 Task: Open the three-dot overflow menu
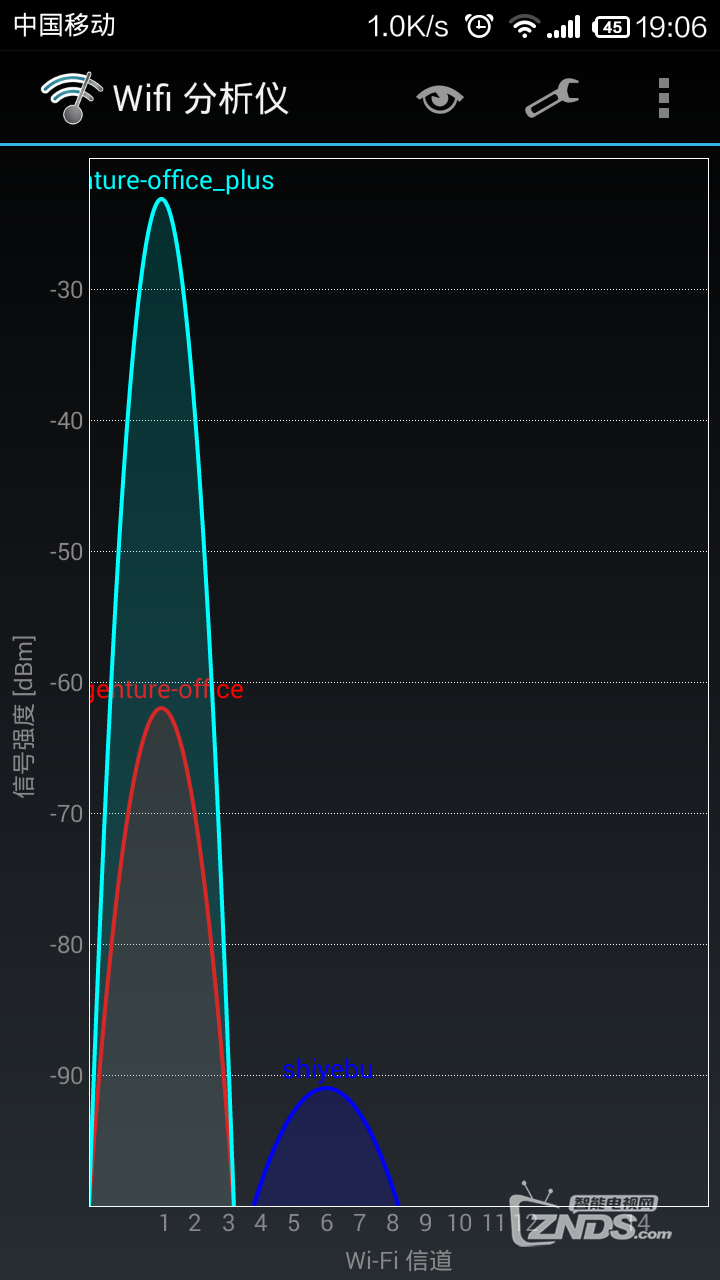pos(663,98)
